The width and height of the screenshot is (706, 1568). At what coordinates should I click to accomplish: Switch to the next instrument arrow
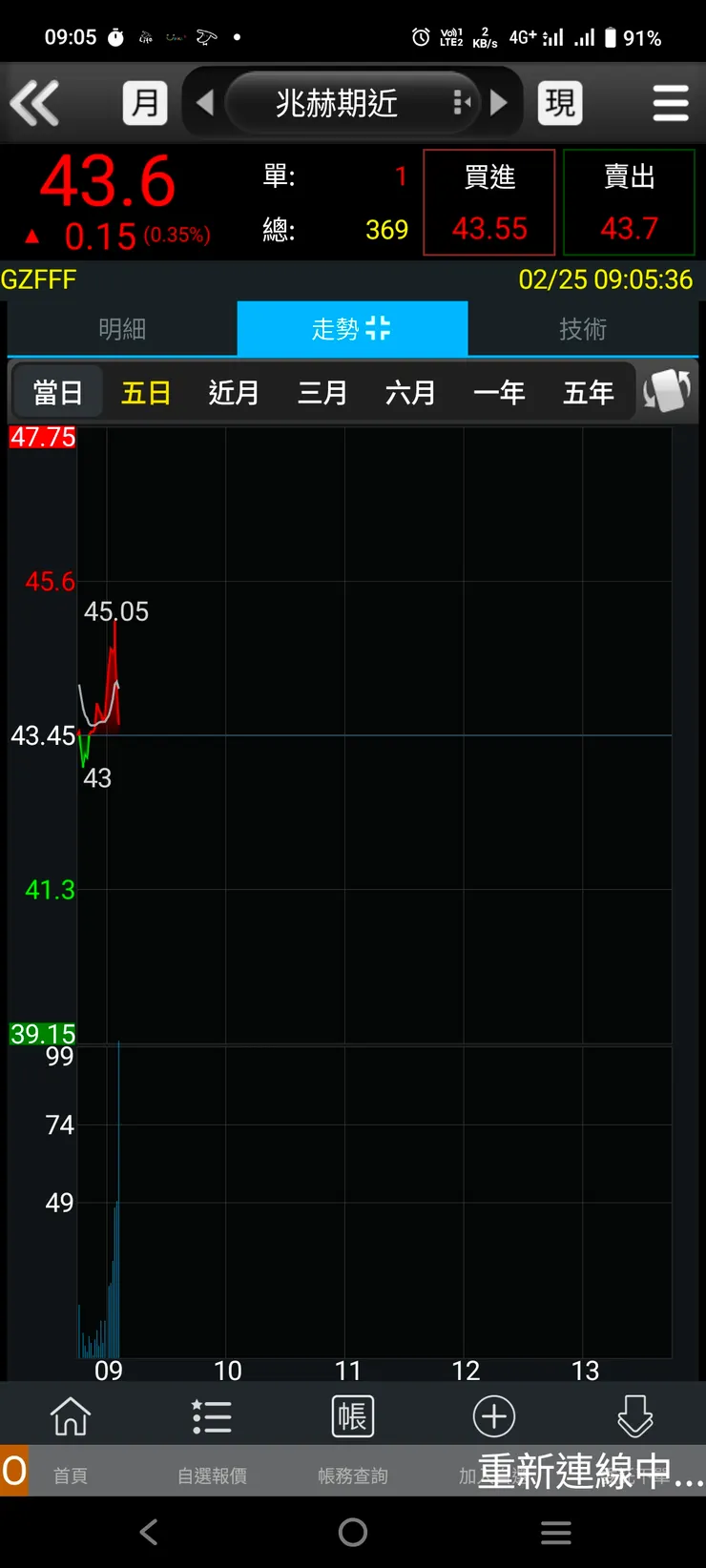point(499,103)
